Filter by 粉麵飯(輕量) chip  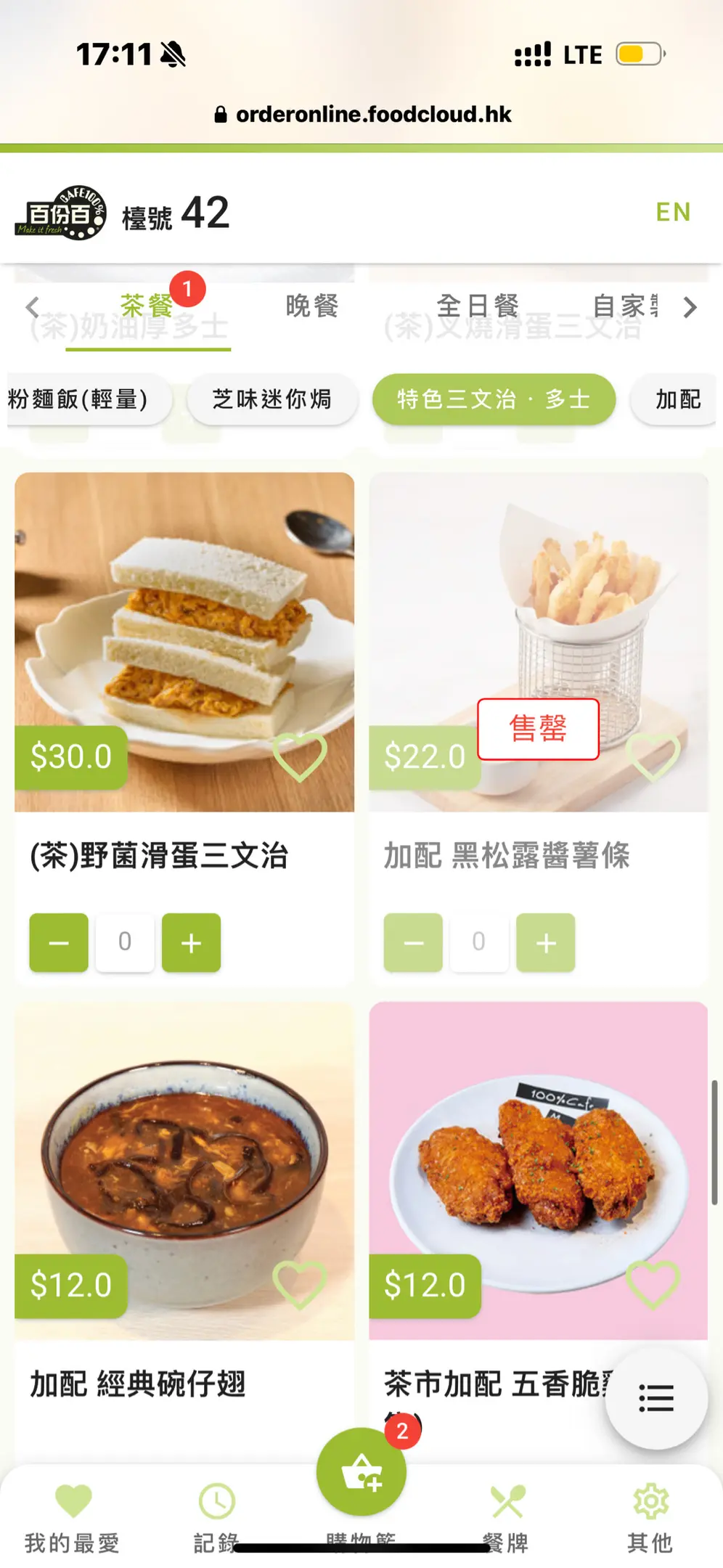(x=80, y=399)
